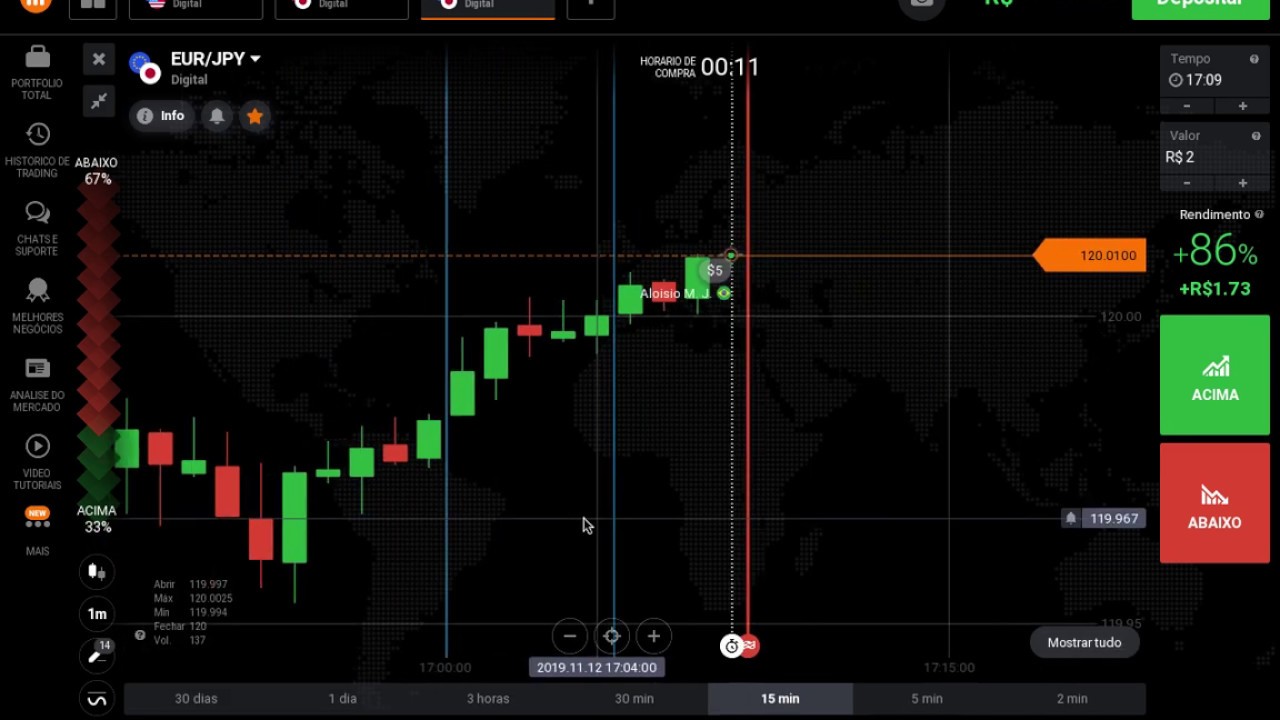1280x720 pixels.
Task: Change the 1m candle interval
Action: (x=97, y=614)
